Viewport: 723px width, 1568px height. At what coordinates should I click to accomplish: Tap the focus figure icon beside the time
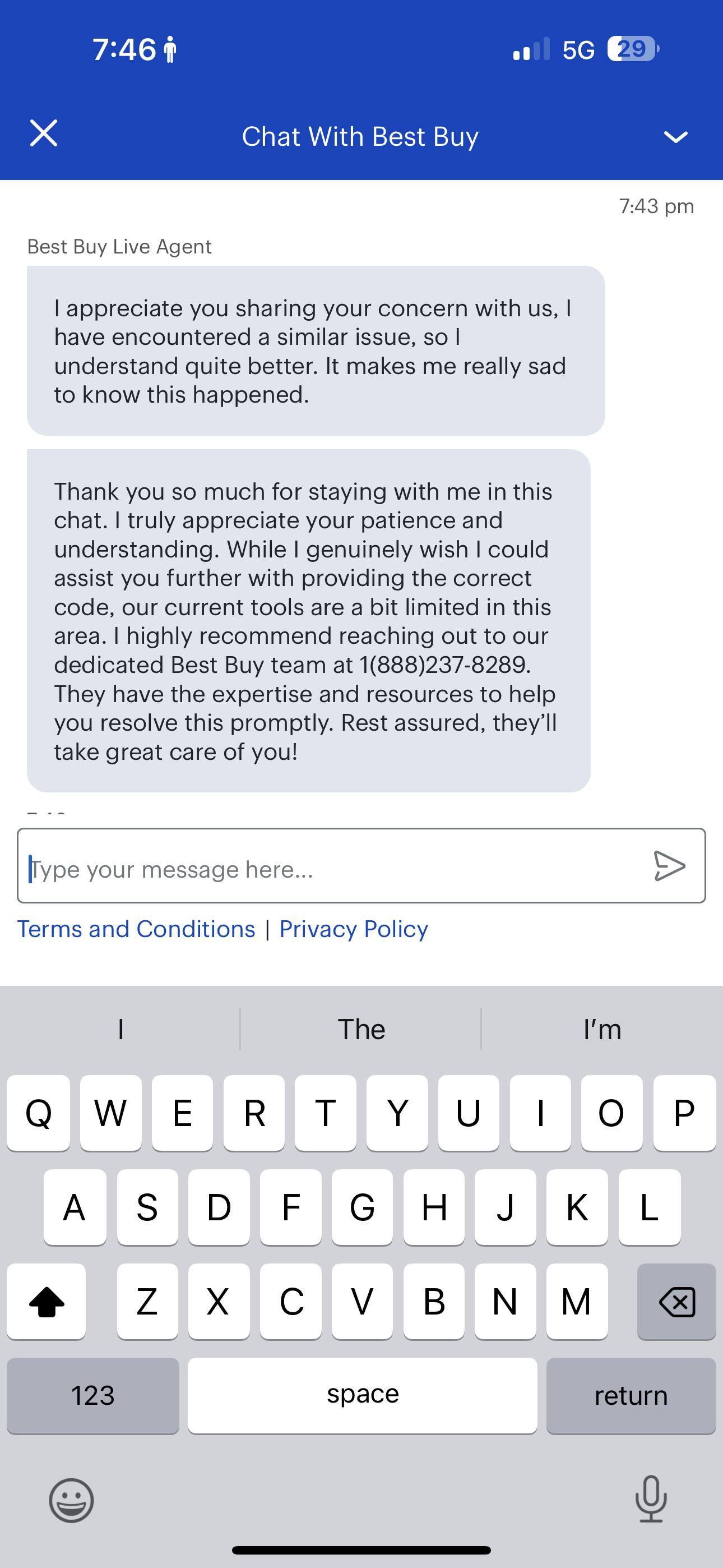170,50
